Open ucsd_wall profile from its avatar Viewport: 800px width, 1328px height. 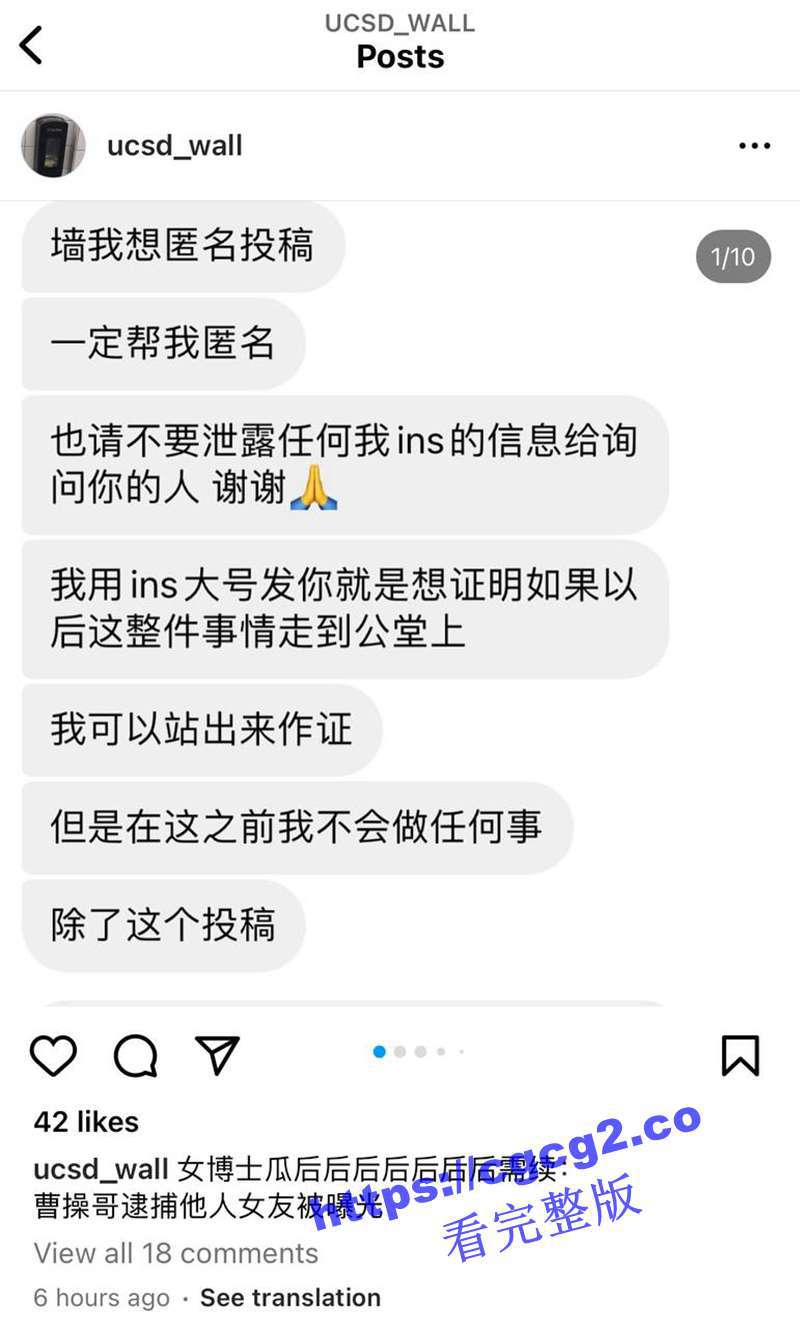pyautogui.click(x=53, y=146)
